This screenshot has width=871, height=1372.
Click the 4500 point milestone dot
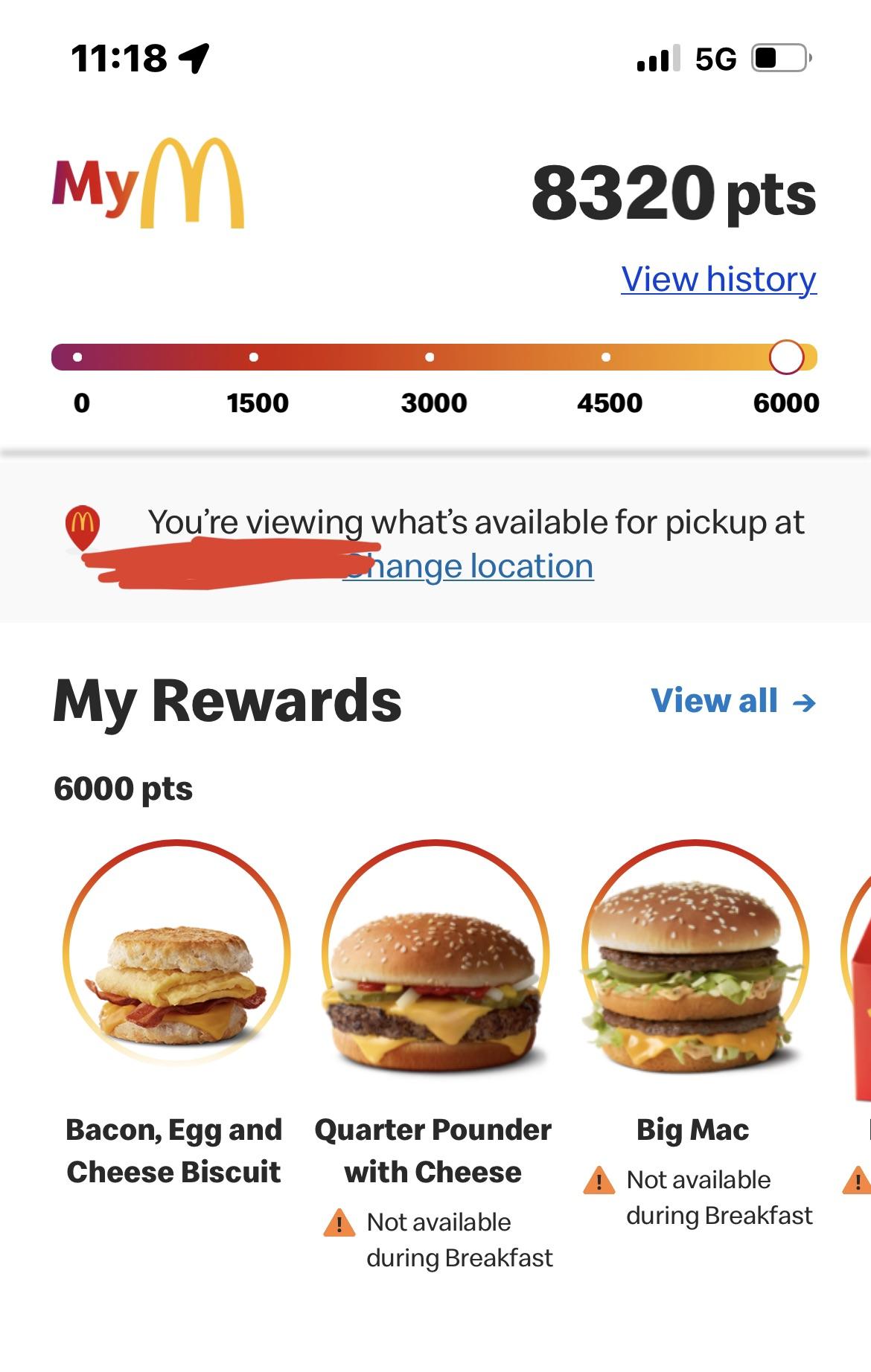(607, 358)
